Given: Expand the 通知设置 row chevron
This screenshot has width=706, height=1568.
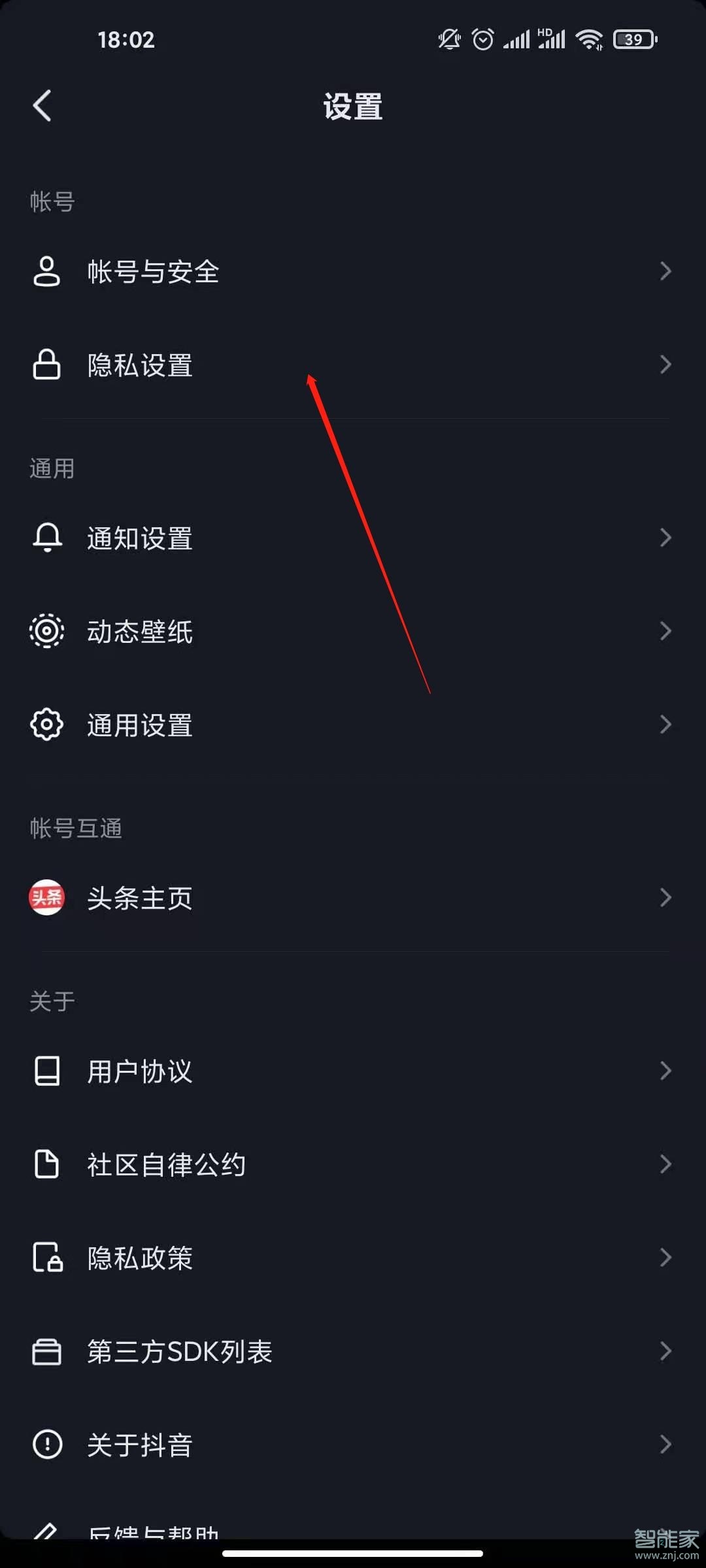Looking at the screenshot, I should pos(665,538).
